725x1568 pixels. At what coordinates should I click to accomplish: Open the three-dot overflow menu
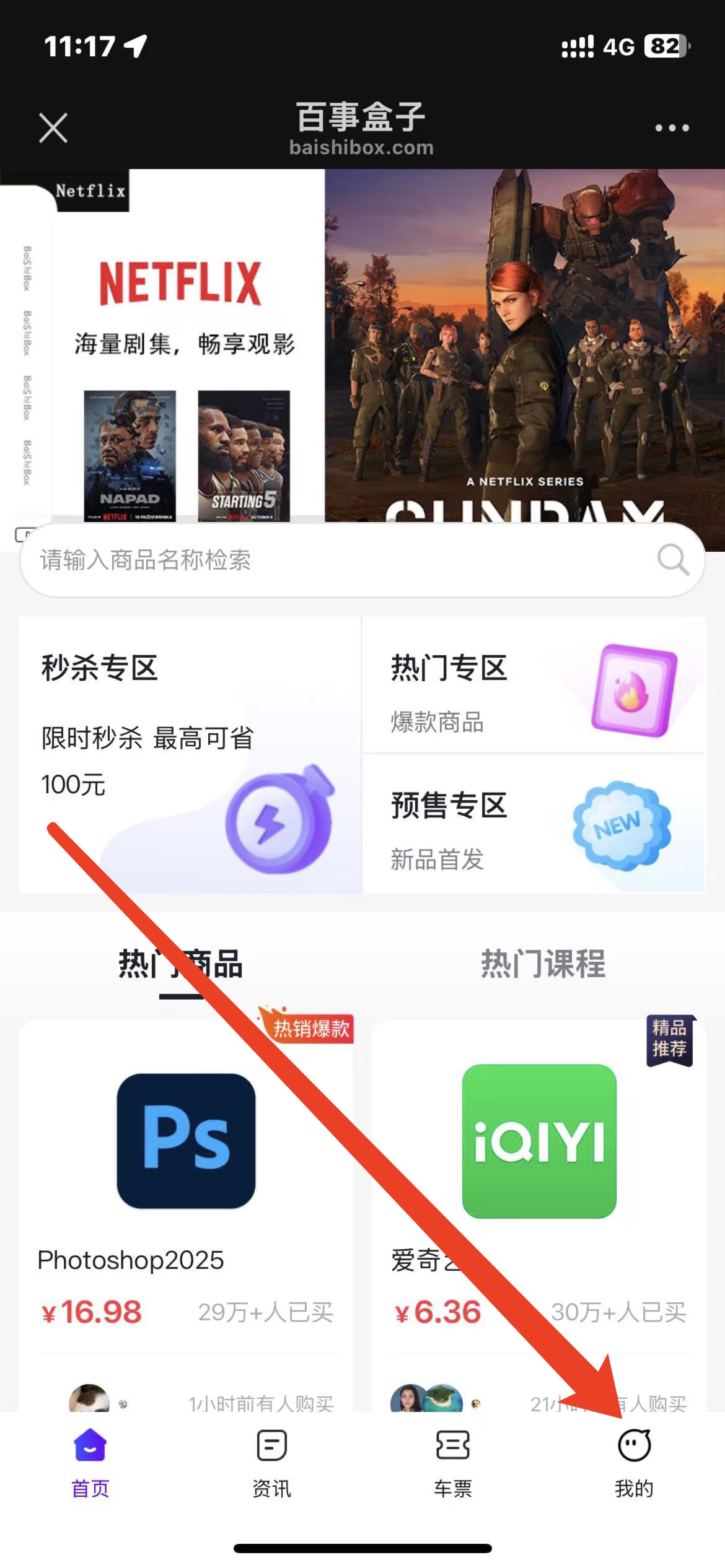[x=672, y=128]
